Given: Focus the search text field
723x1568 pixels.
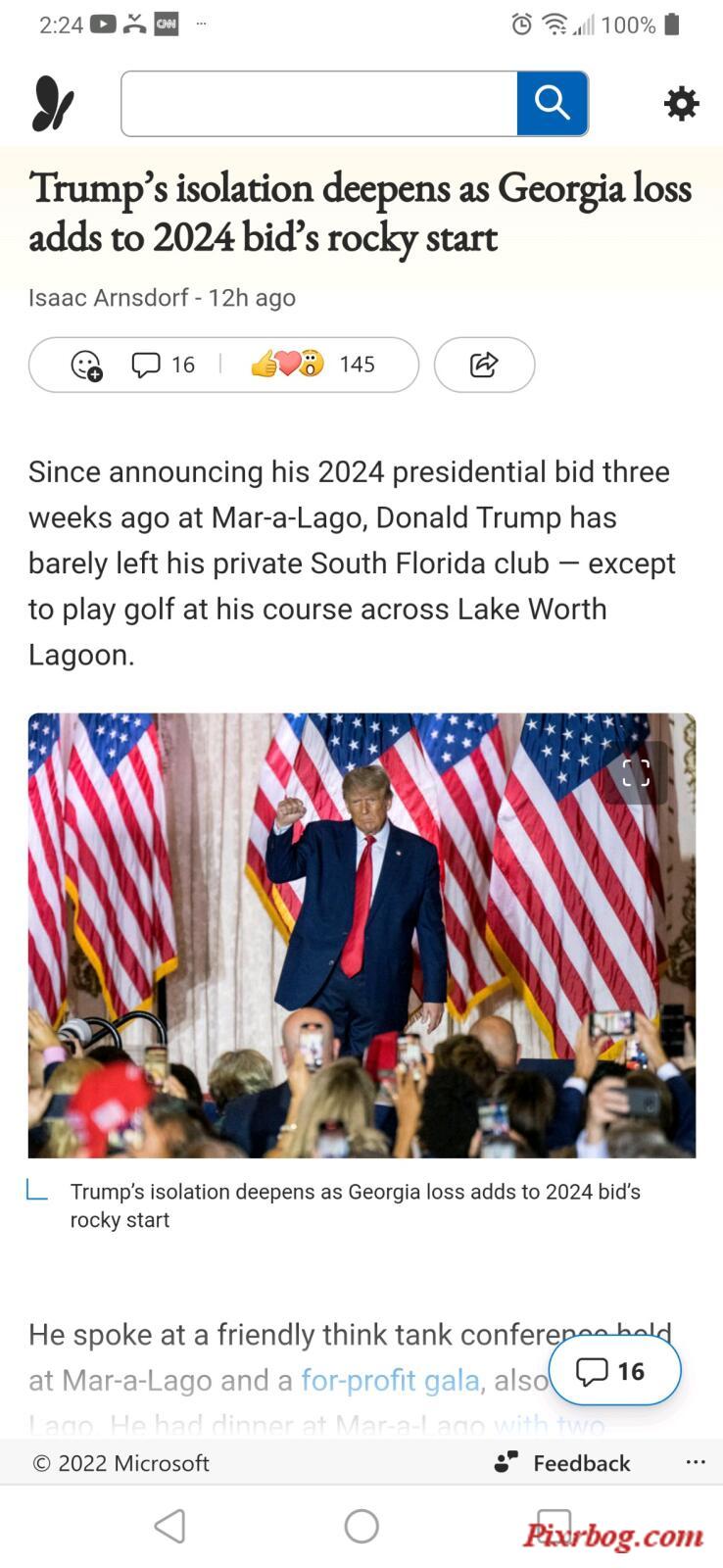Looking at the screenshot, I should coord(318,104).
